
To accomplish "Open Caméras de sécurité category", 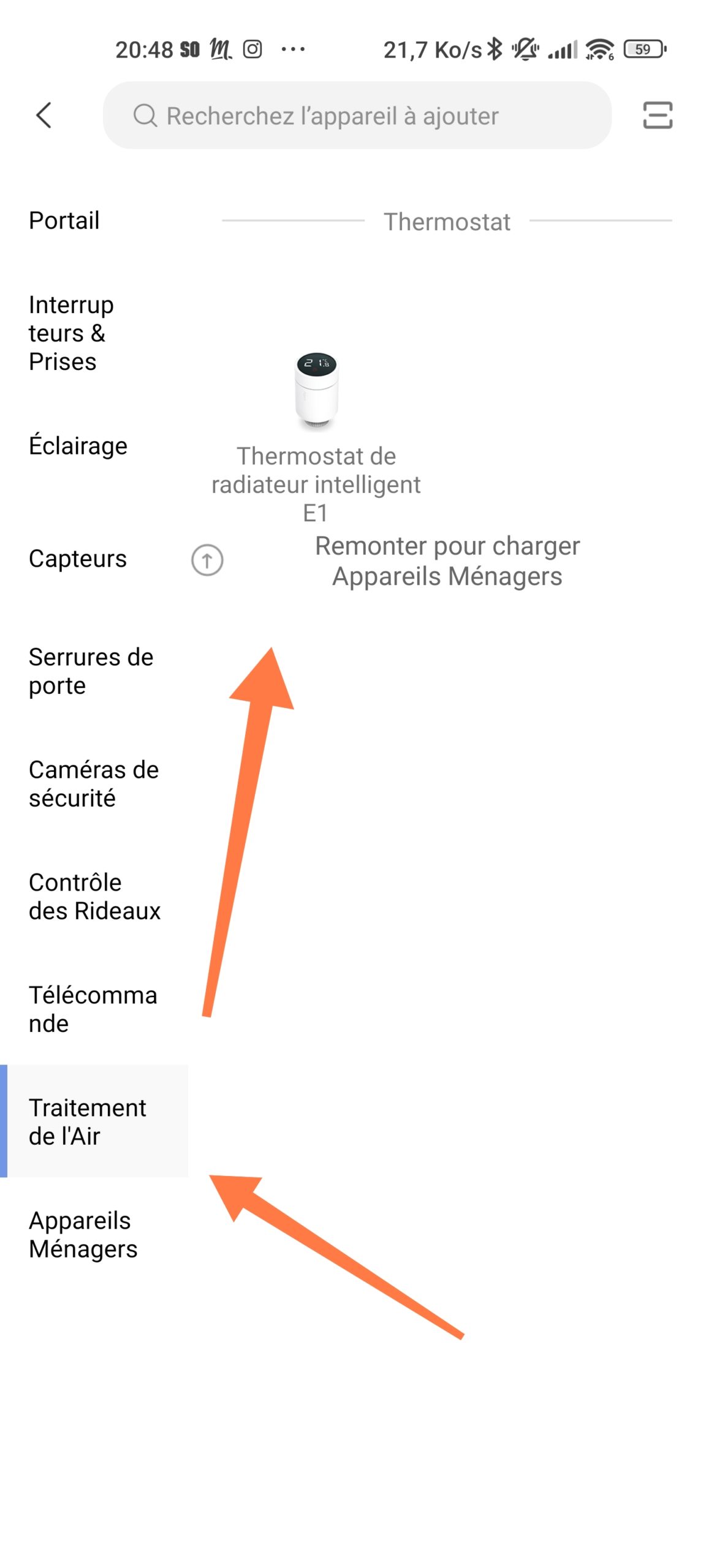I will pyautogui.click(x=93, y=784).
